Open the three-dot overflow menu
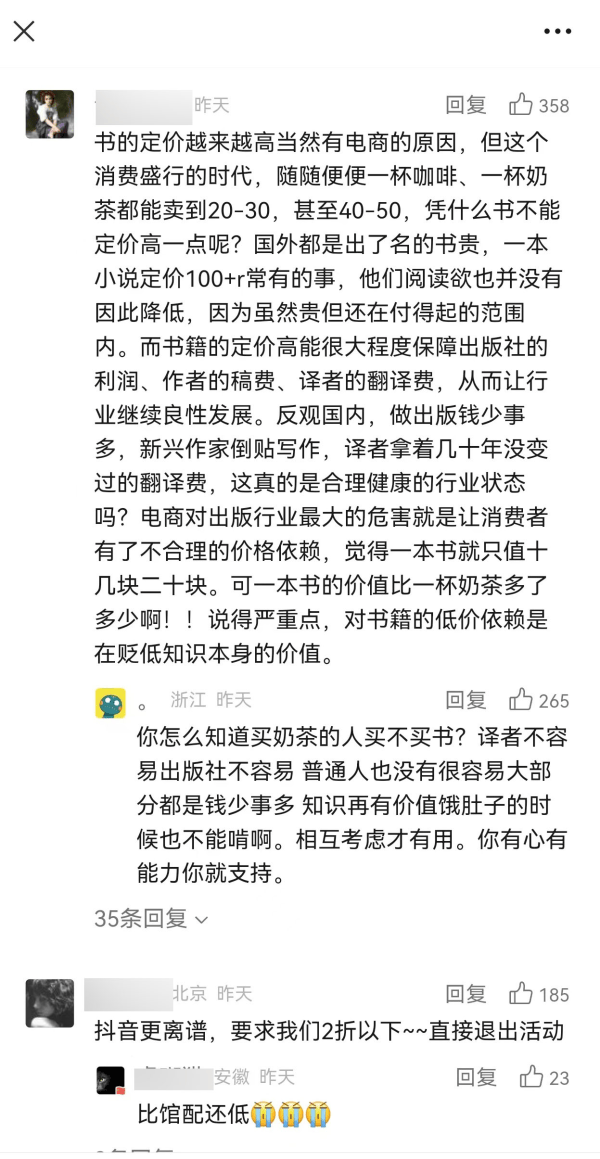 tap(557, 32)
